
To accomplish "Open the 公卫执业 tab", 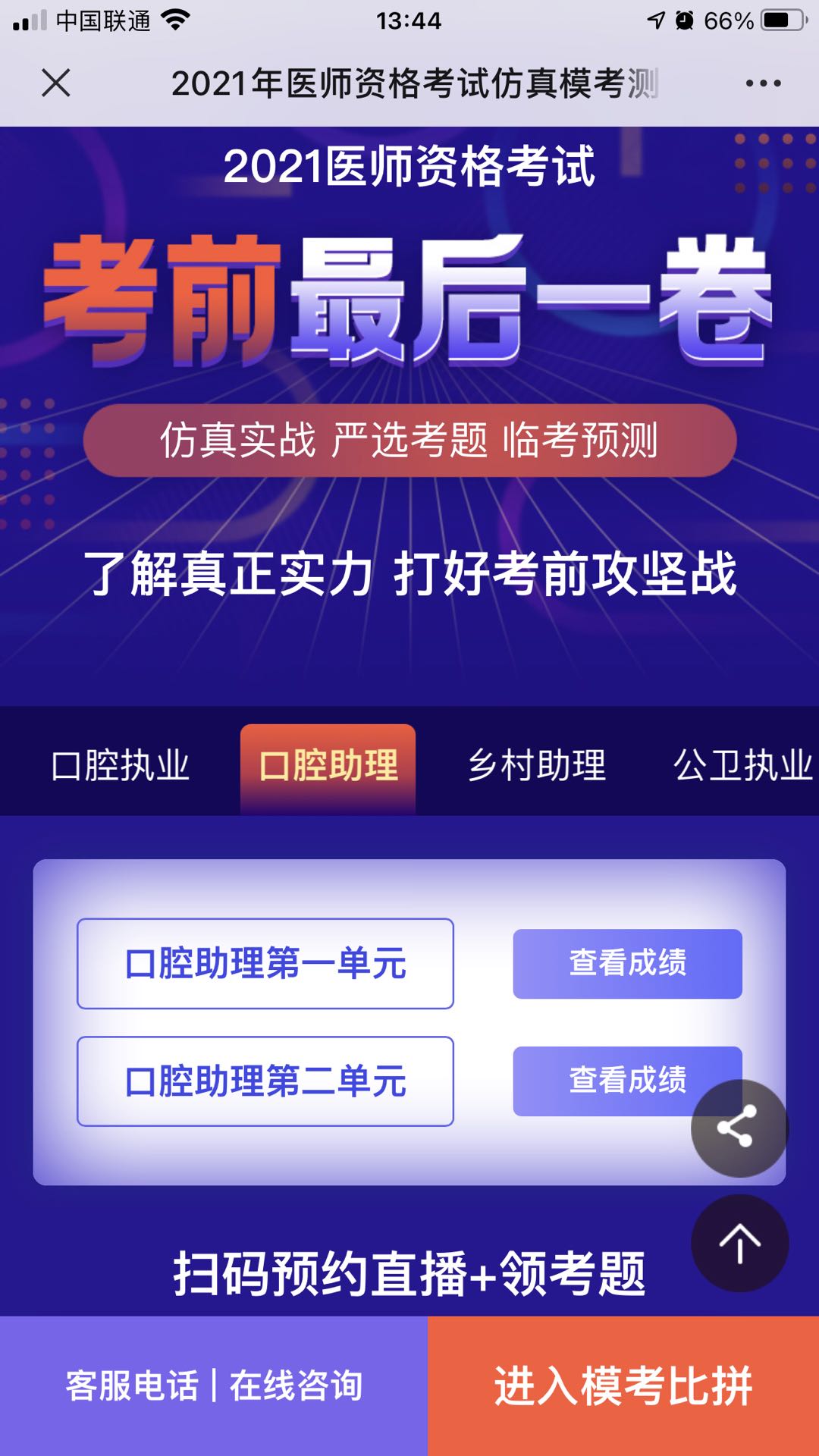I will coord(742,764).
